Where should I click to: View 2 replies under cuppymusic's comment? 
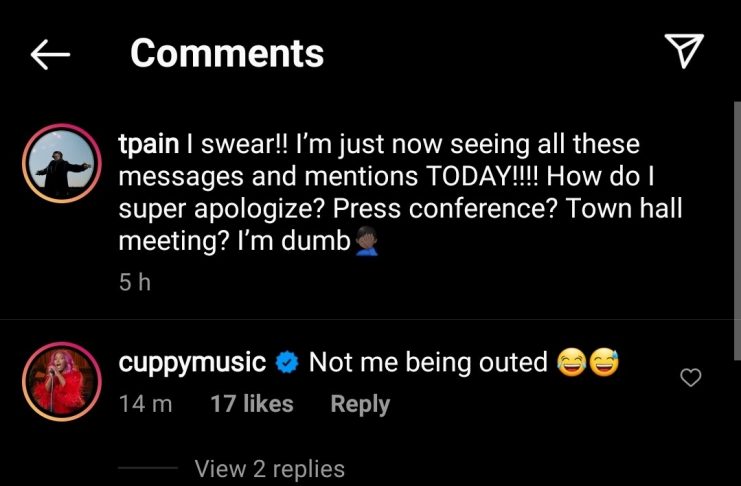(x=269, y=468)
